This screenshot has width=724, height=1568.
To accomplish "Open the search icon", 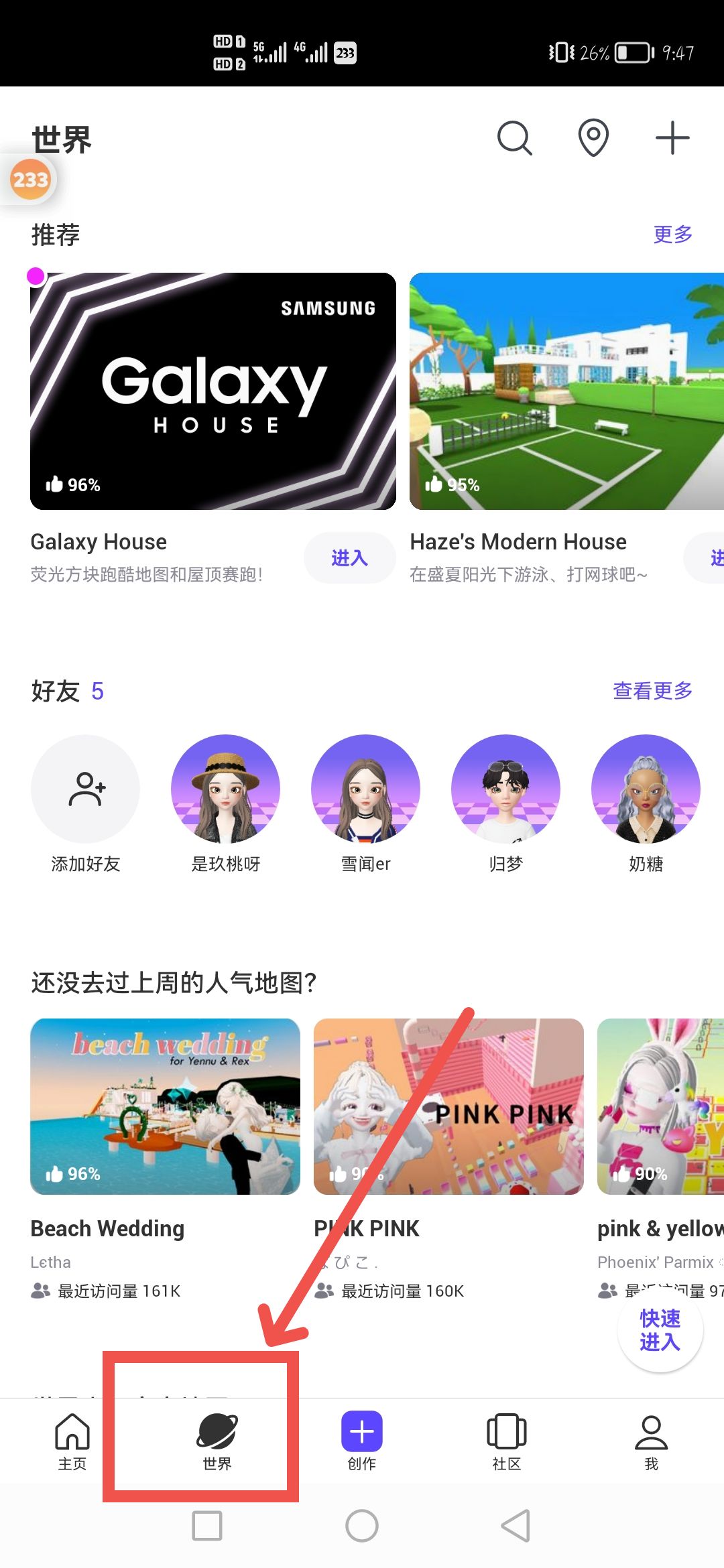I will [x=514, y=138].
